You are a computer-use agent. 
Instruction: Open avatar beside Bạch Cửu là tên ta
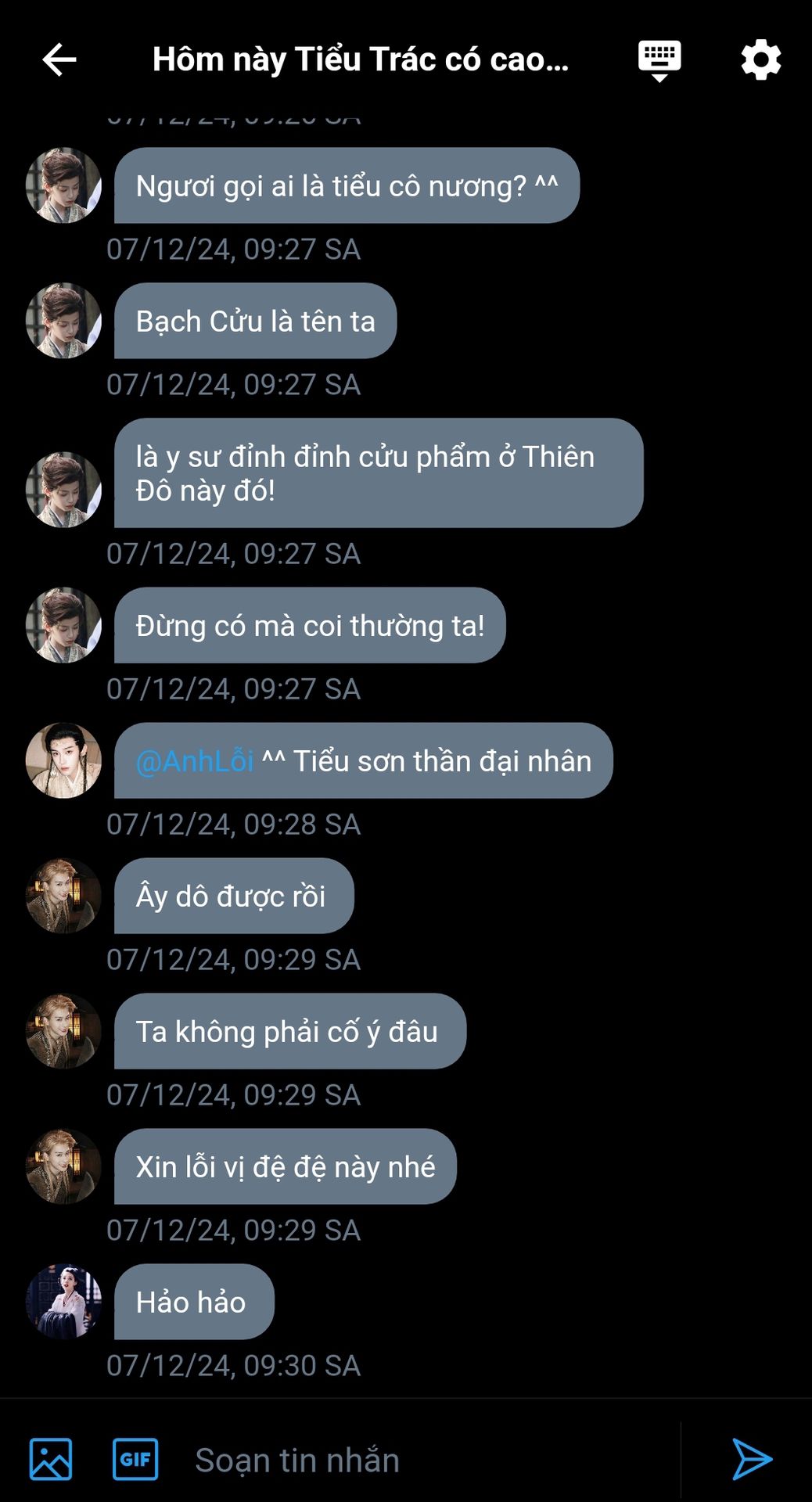pyautogui.click(x=63, y=321)
